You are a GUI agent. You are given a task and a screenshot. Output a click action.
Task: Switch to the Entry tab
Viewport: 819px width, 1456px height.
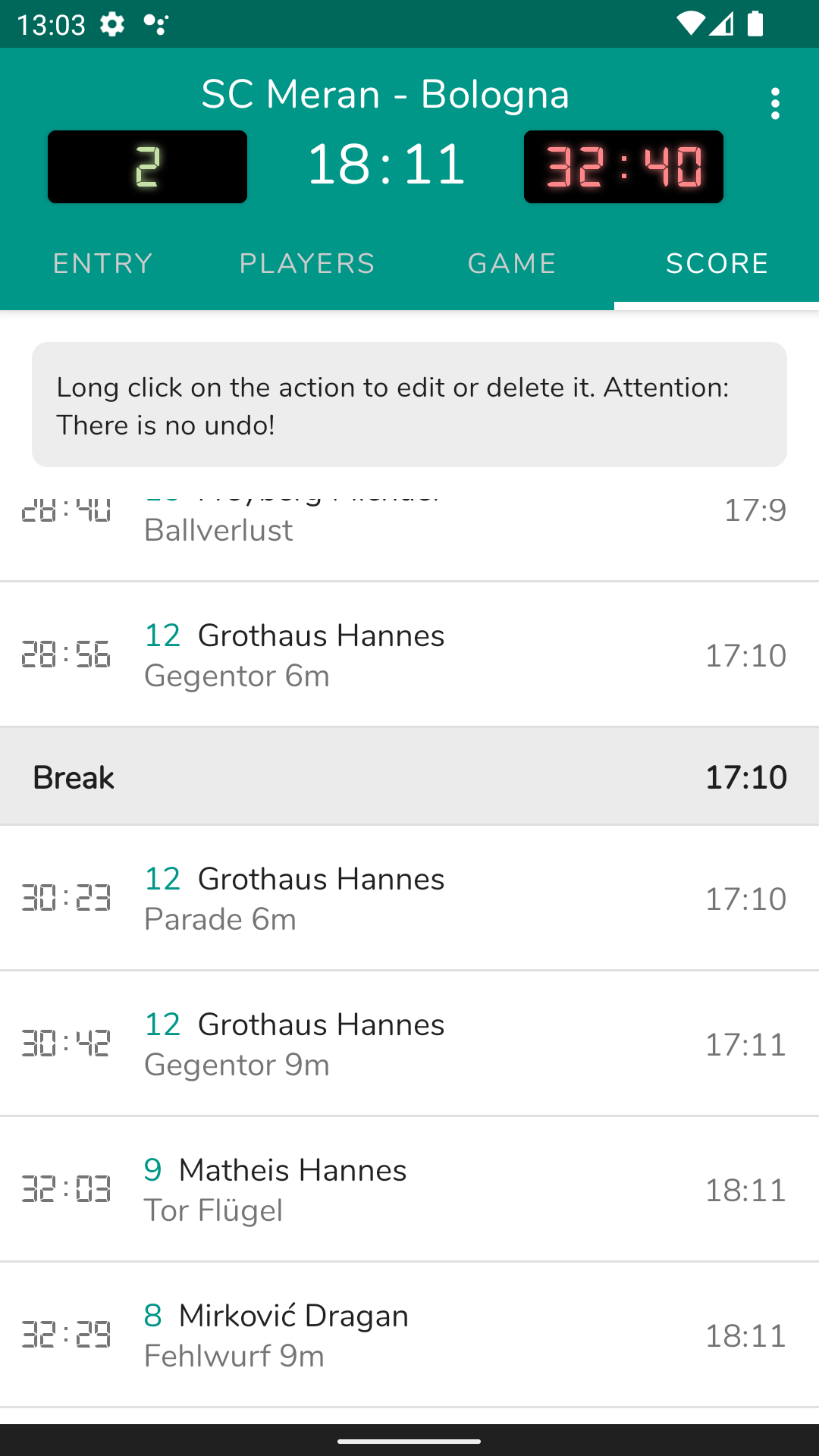click(102, 264)
